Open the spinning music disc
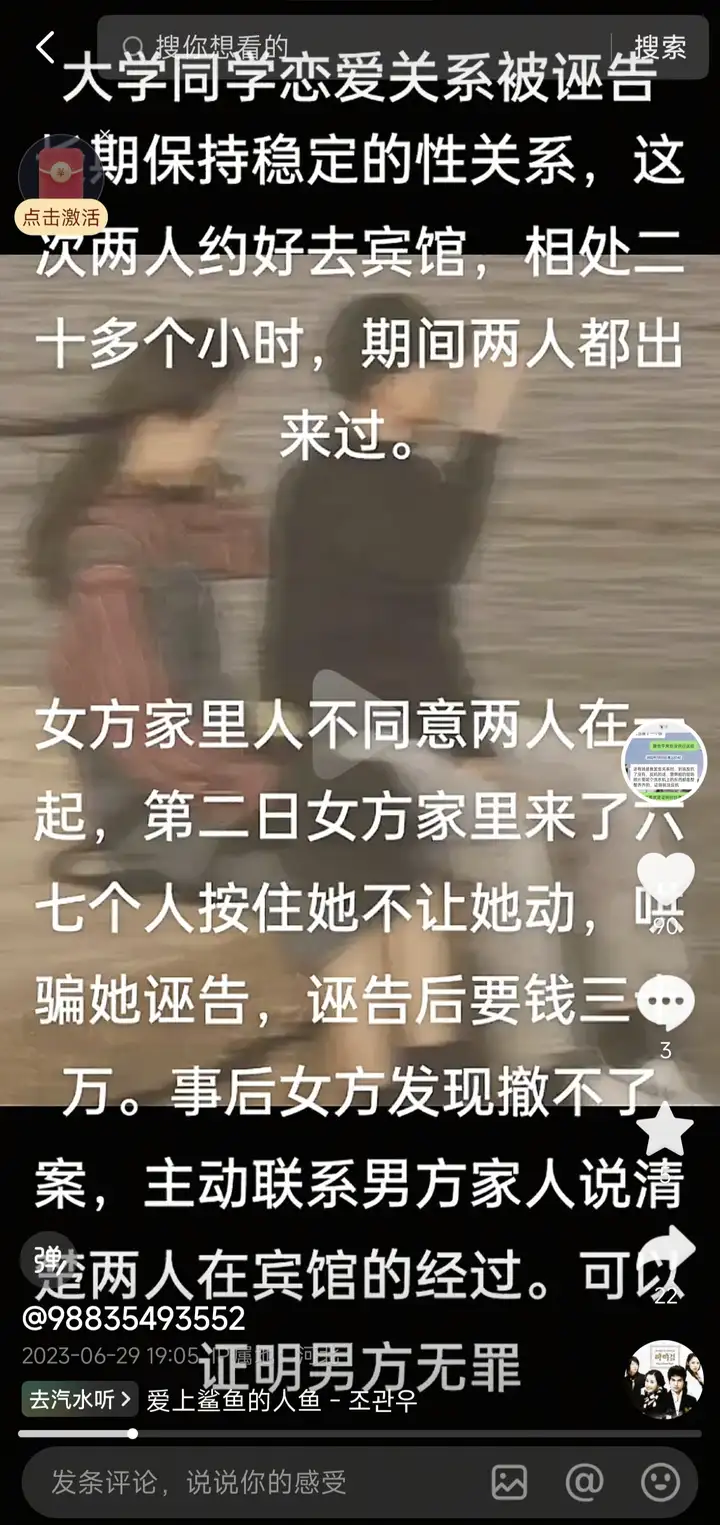The image size is (720, 1525). tap(664, 1380)
